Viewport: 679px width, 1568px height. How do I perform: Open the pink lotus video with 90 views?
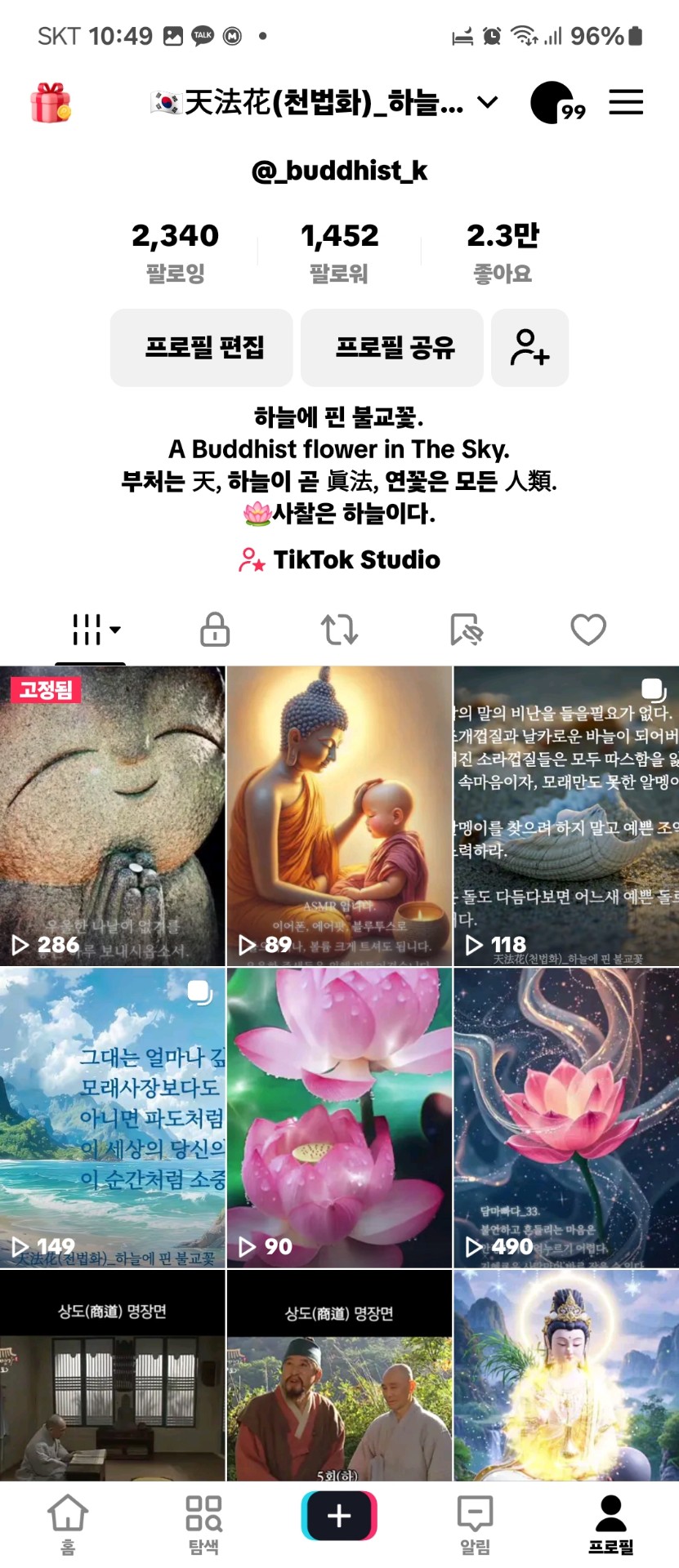339,1117
